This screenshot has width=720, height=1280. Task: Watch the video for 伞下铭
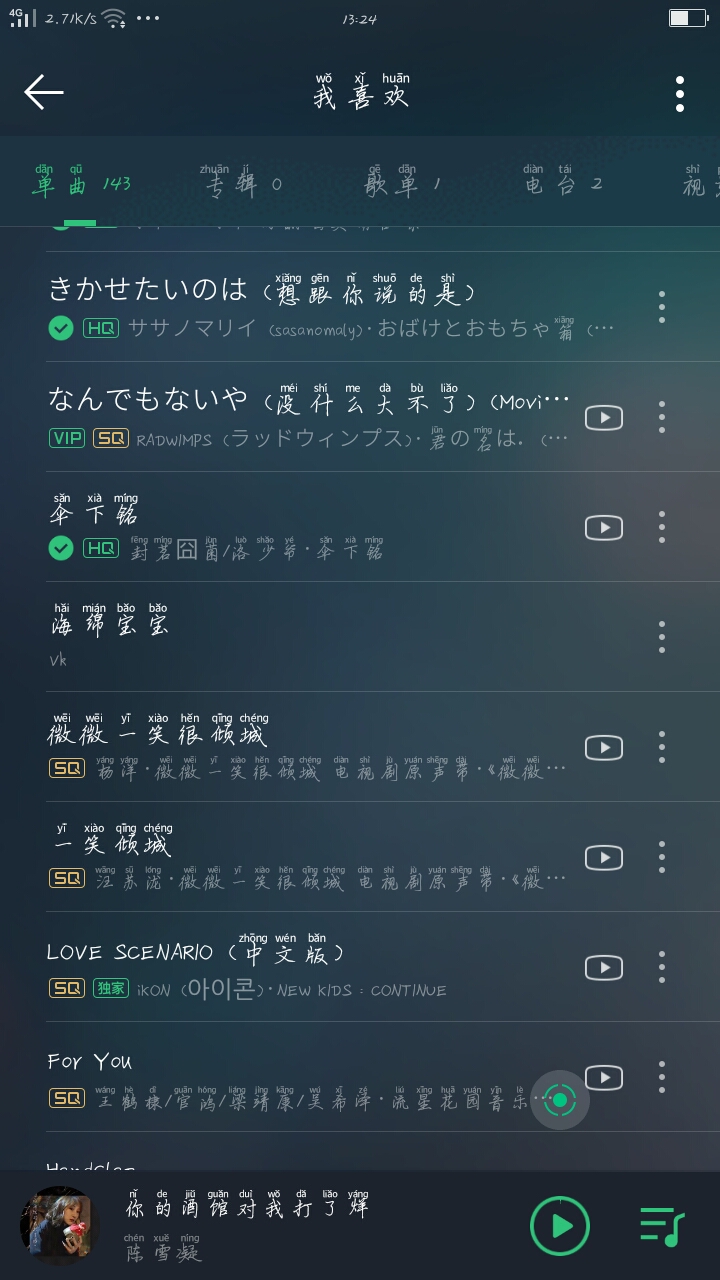pos(604,527)
